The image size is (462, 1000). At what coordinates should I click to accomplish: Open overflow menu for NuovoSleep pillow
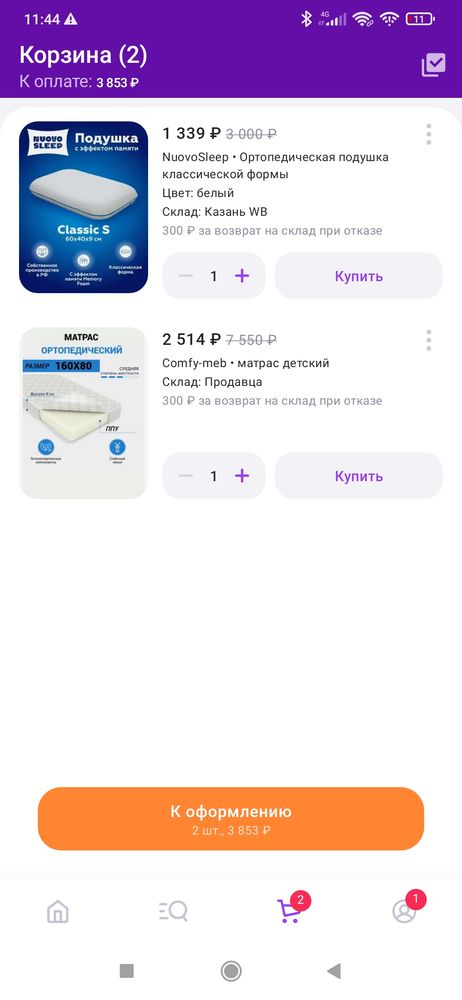(x=428, y=135)
